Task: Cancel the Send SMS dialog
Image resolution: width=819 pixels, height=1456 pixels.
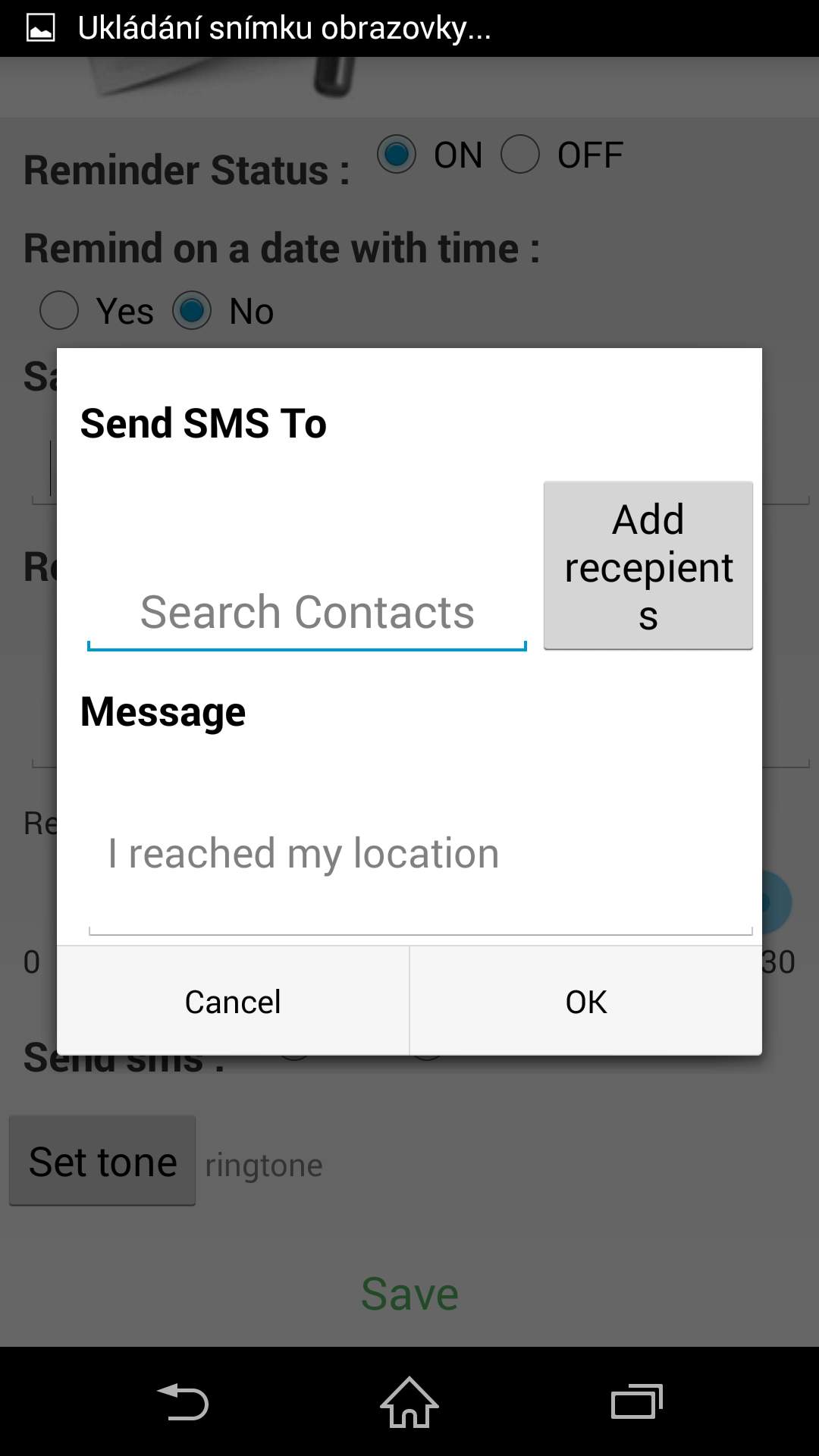Action: tap(233, 1001)
